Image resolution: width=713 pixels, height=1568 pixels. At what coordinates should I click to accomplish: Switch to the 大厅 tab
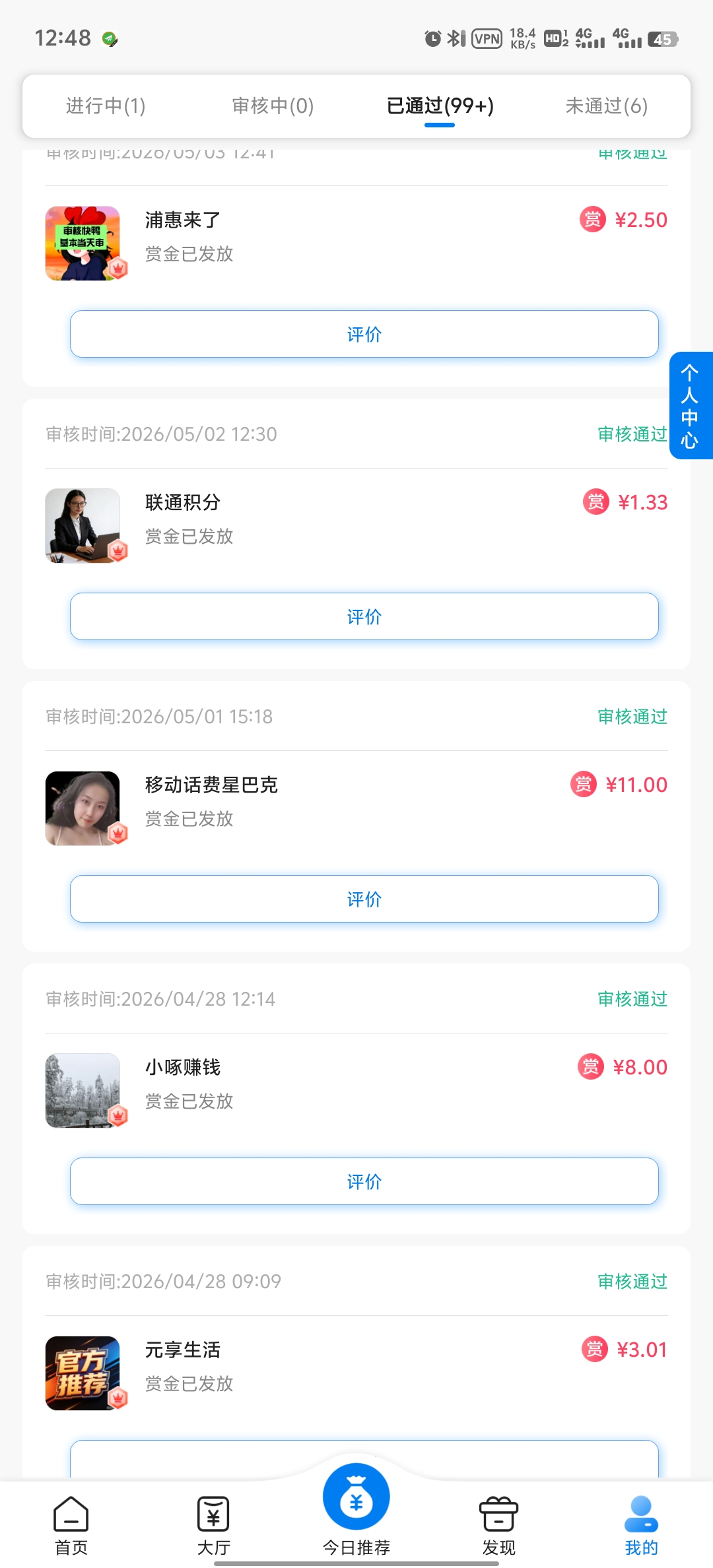pos(214,1526)
